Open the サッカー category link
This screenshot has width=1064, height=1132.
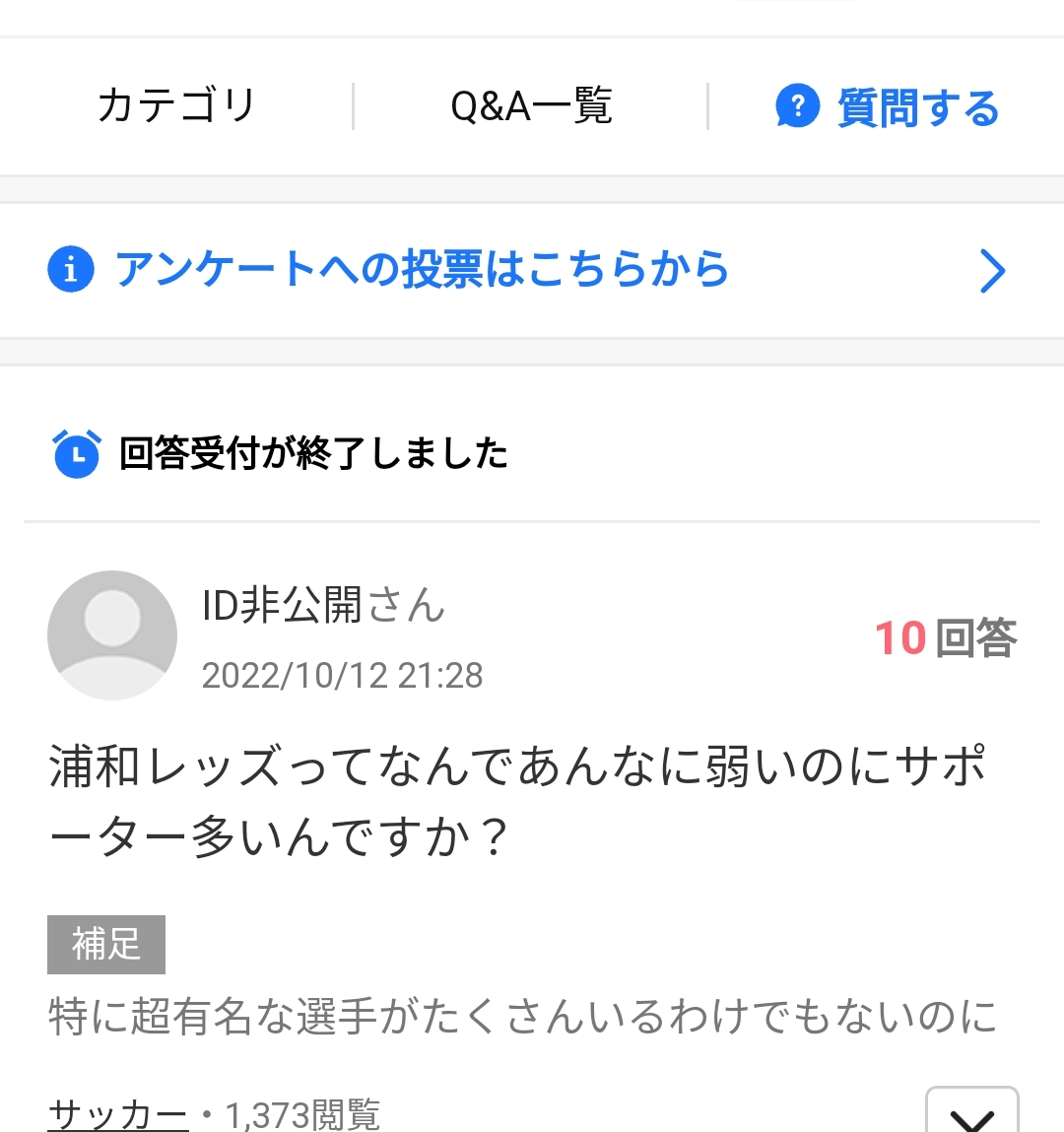point(117,1114)
